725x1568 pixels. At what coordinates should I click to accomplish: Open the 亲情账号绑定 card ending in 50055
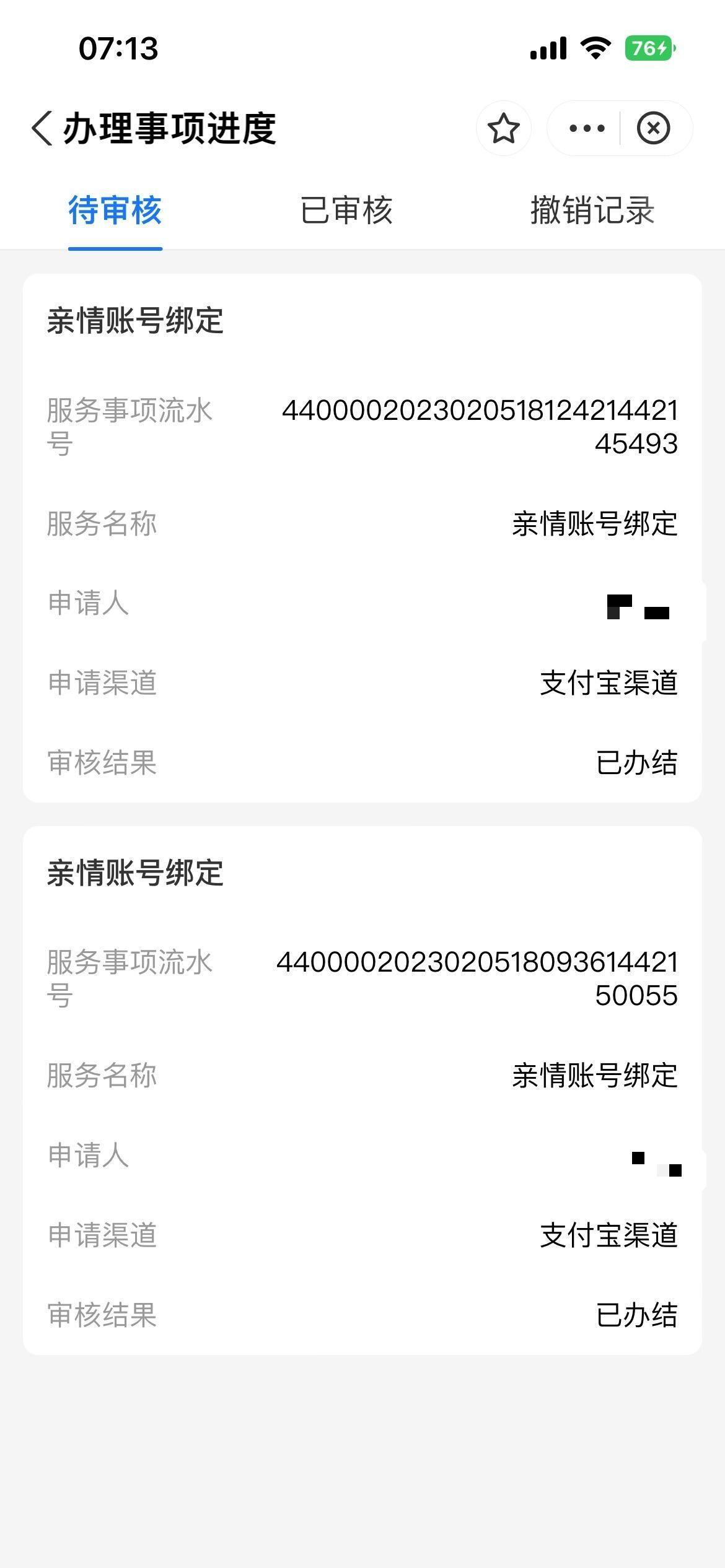click(362, 1090)
